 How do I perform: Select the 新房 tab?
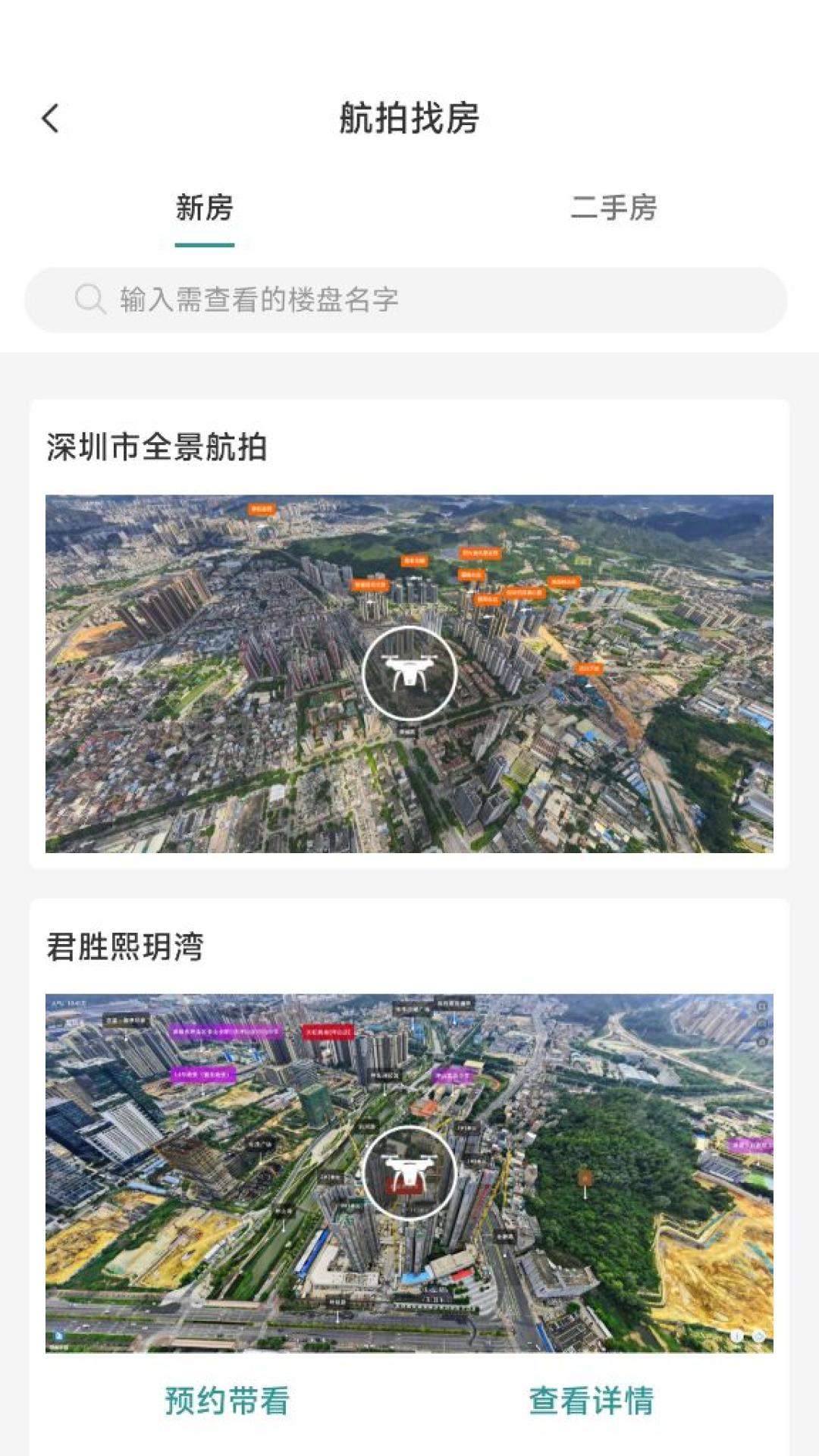(205, 208)
